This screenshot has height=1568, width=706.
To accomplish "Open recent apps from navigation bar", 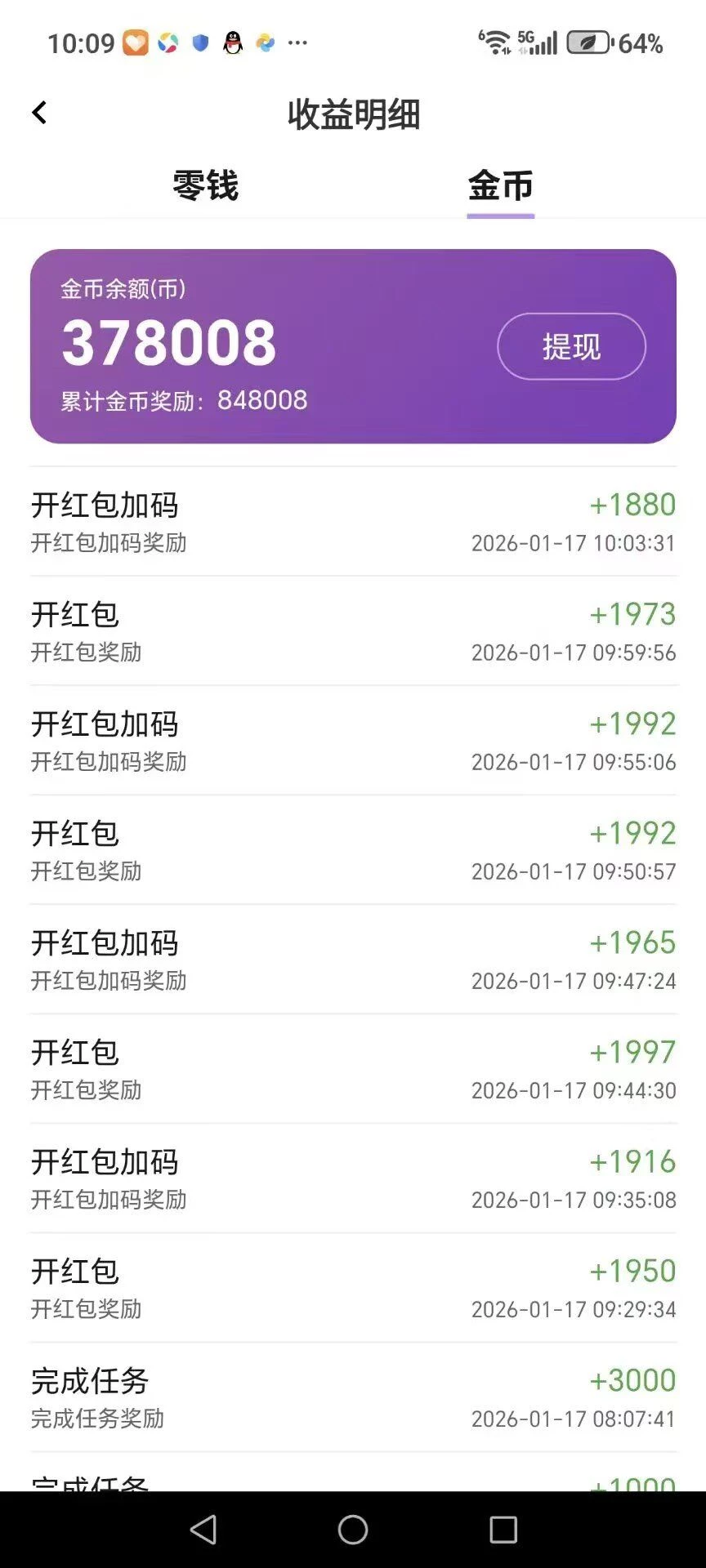I will 503,1530.
